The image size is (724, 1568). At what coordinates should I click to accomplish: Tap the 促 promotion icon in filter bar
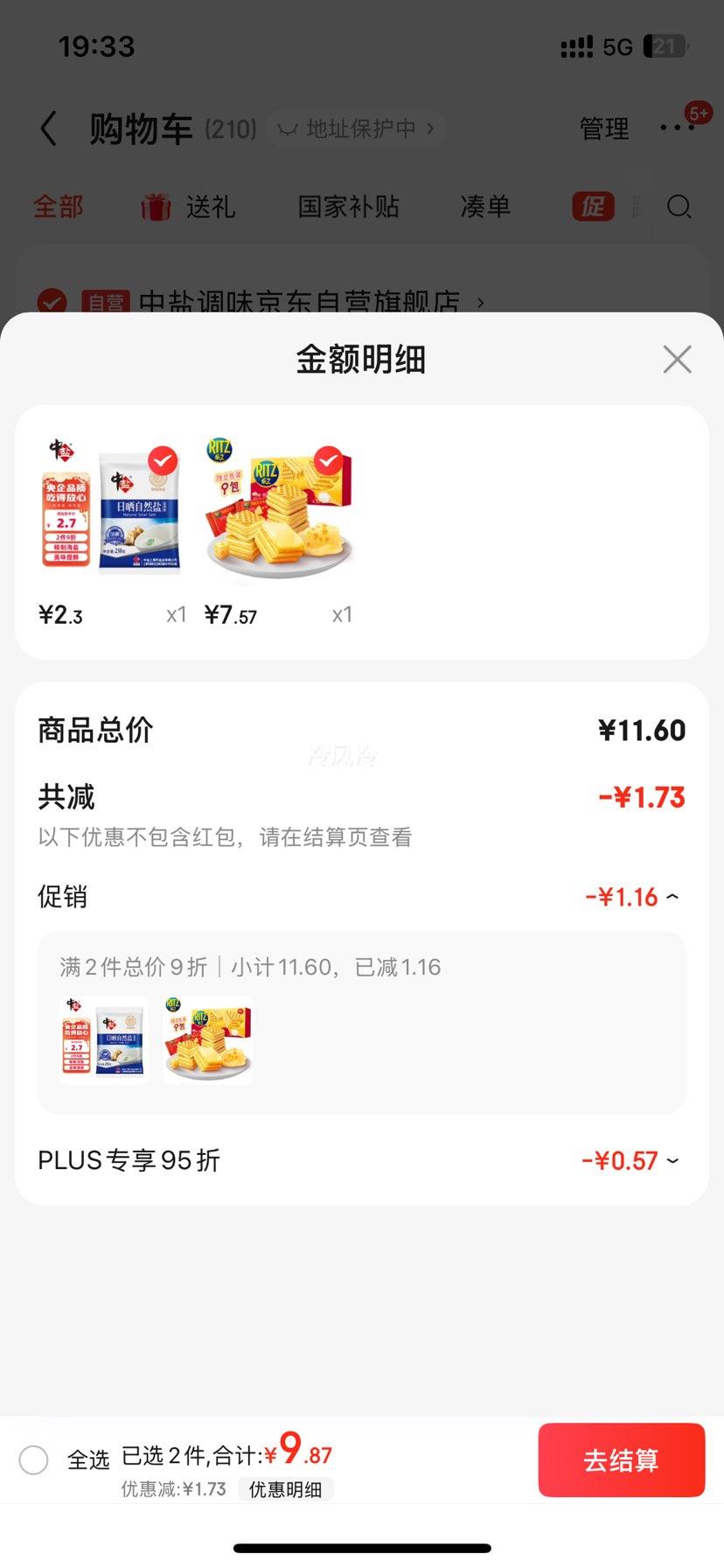[593, 207]
